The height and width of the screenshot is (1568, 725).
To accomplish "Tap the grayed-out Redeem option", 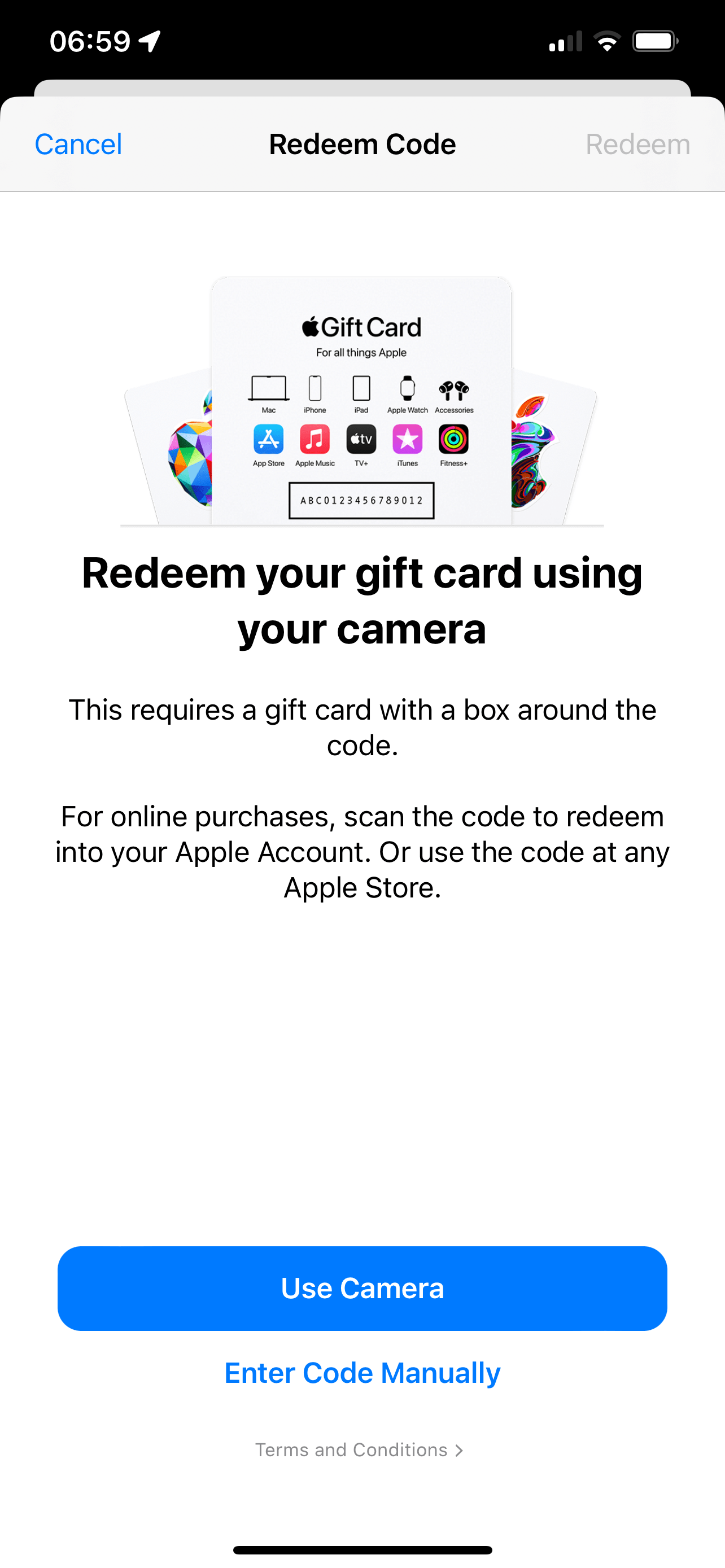I will [637, 144].
